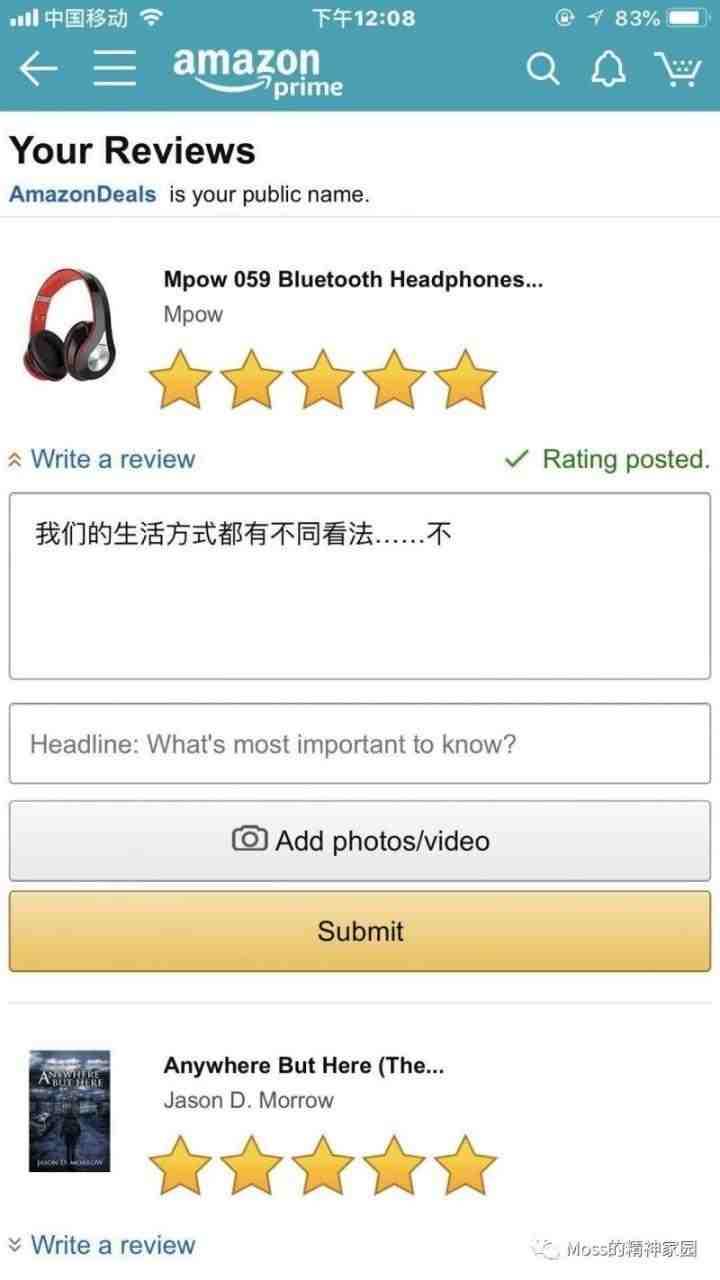This screenshot has width=720, height=1280.
Task: Tap the Headline input field
Action: tap(360, 744)
